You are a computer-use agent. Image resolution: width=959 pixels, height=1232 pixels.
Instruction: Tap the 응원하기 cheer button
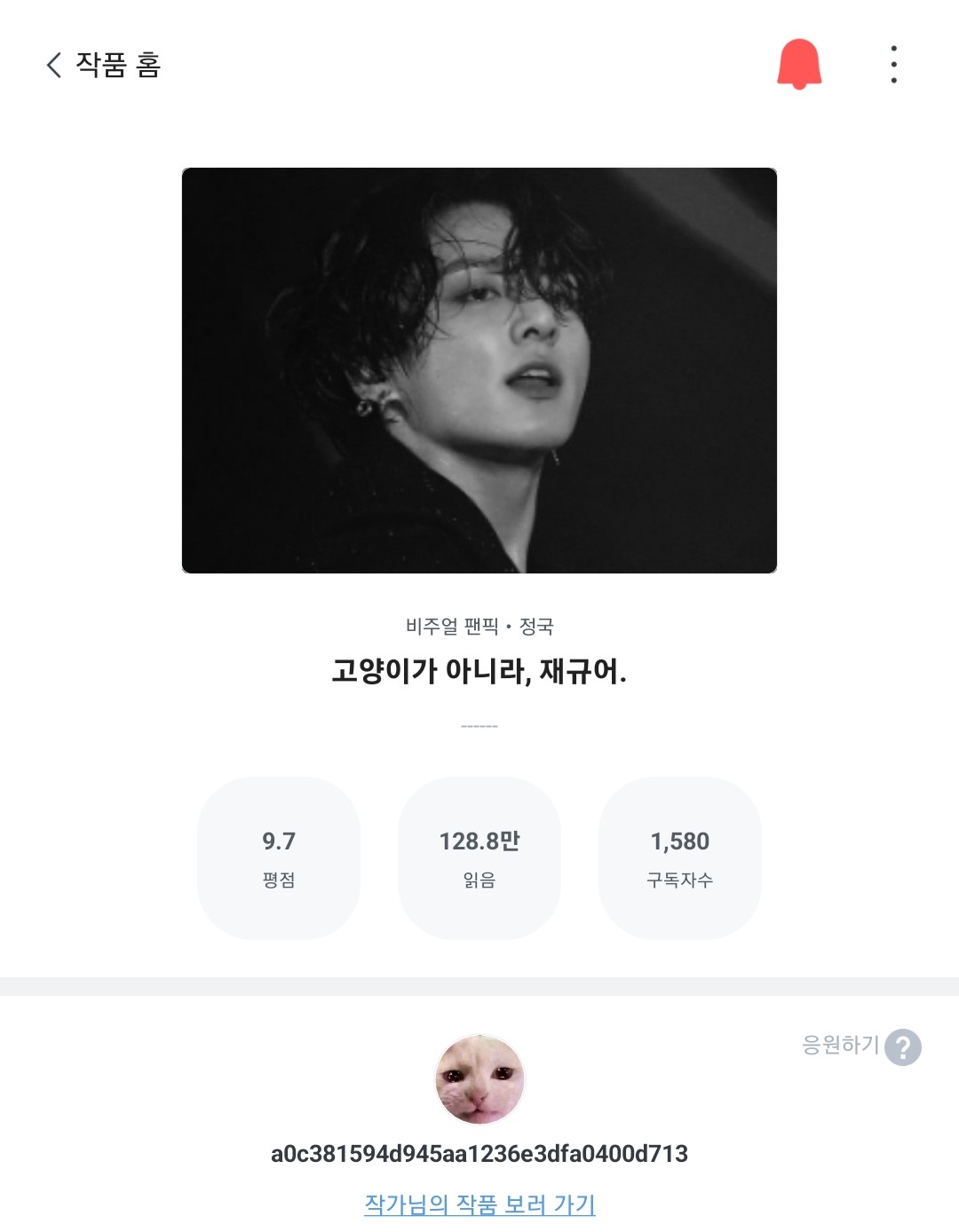[x=839, y=1045]
